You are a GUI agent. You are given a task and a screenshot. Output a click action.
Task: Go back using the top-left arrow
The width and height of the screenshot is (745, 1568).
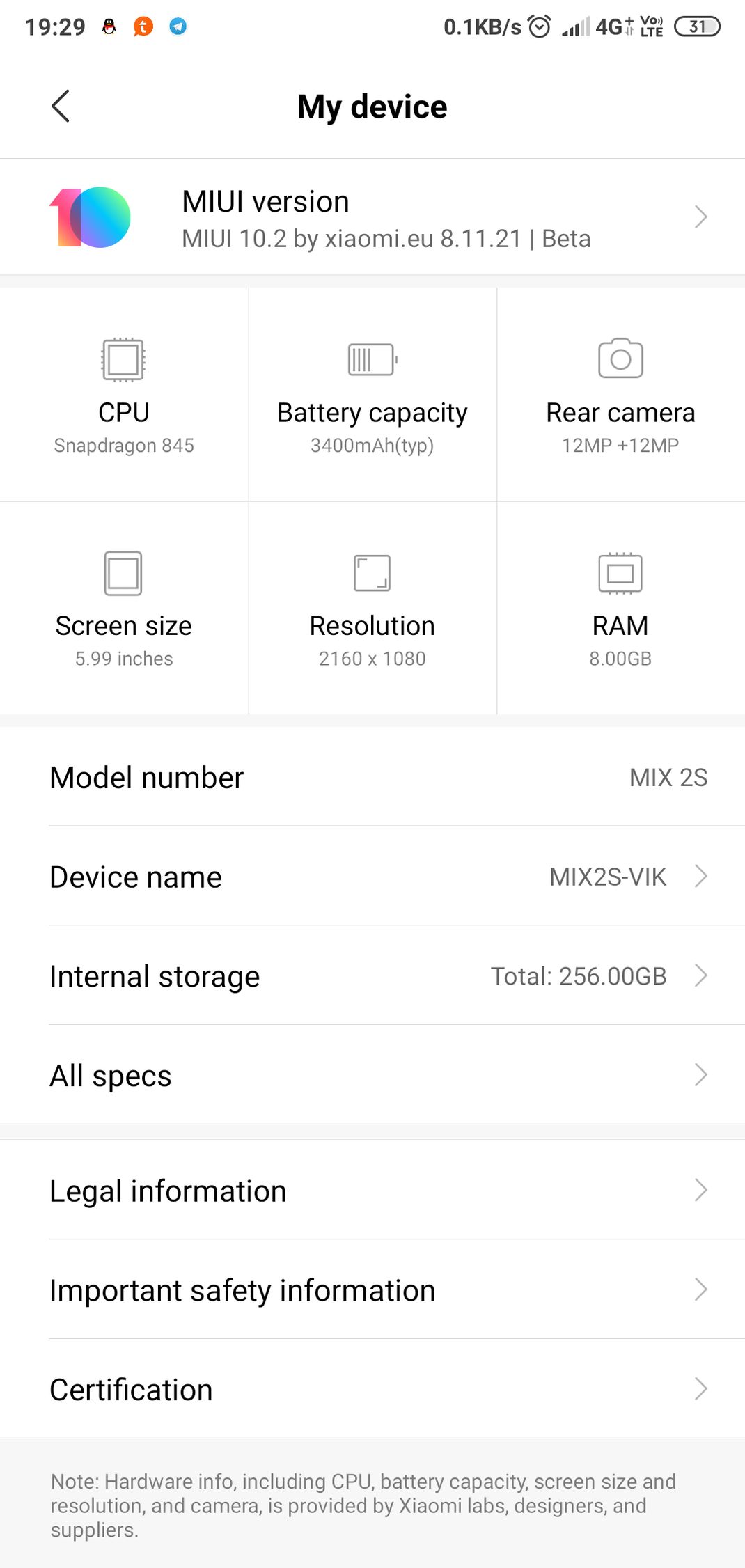coord(61,107)
